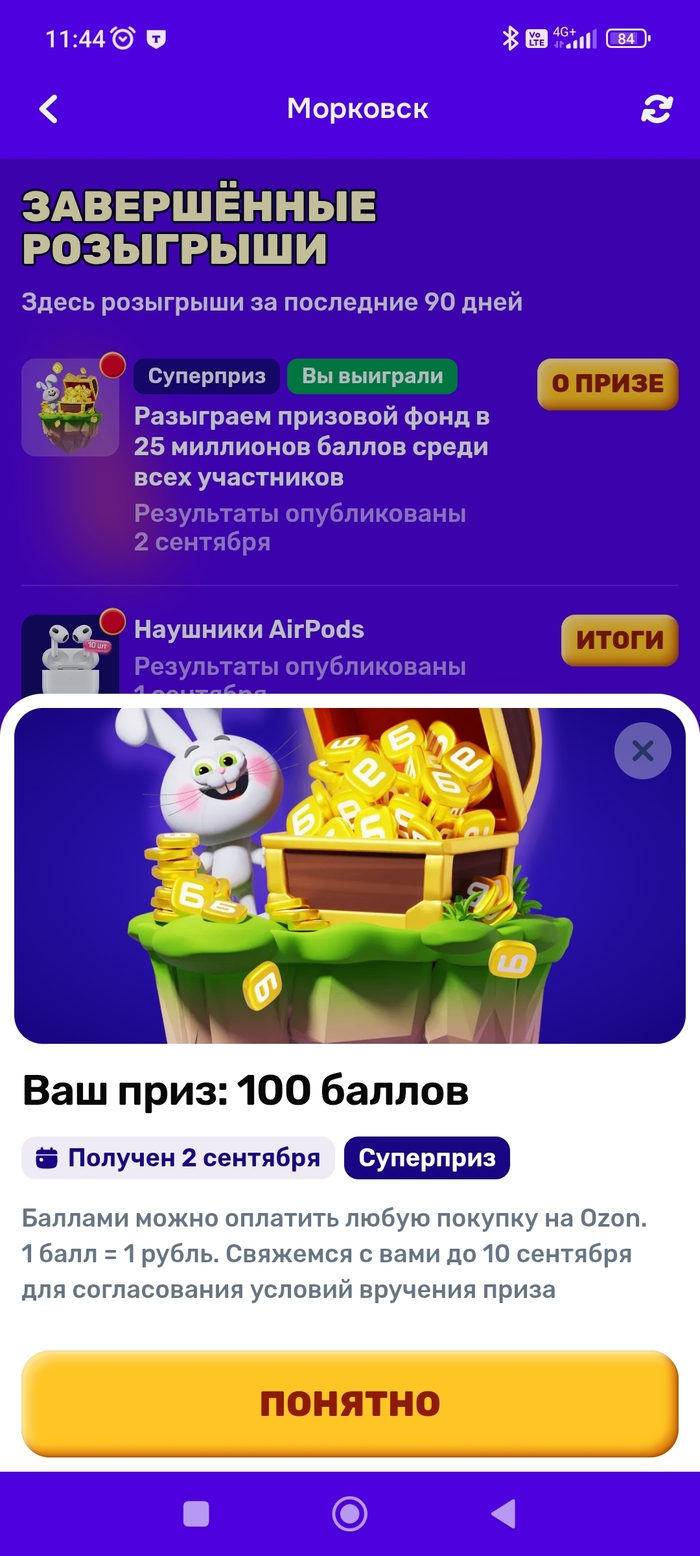Confirm with the «Понятно» button
Screen dimensions: 700x1556
pyautogui.click(x=350, y=1403)
